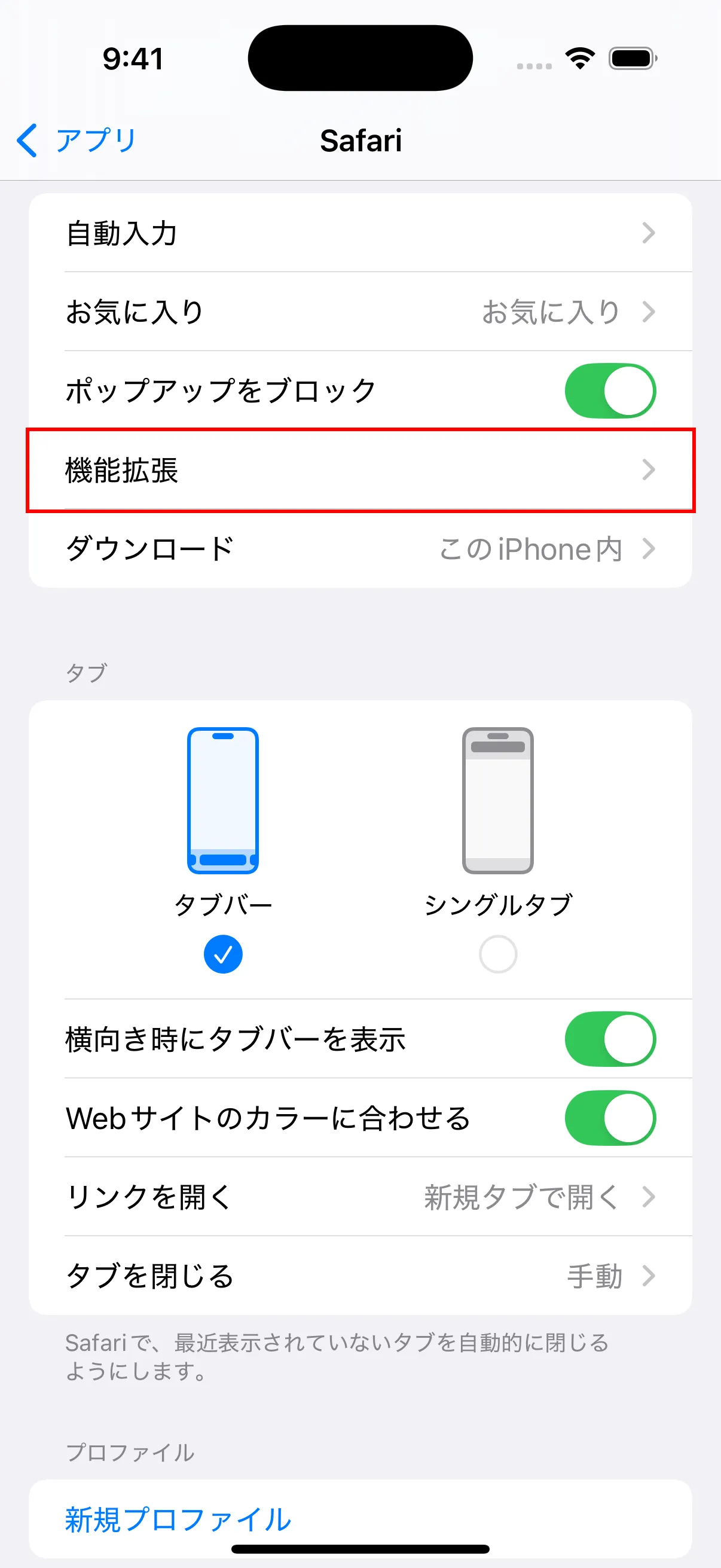Toggle 横向き時にタブバーを表示 switch
This screenshot has width=721, height=1568.
[x=610, y=1039]
